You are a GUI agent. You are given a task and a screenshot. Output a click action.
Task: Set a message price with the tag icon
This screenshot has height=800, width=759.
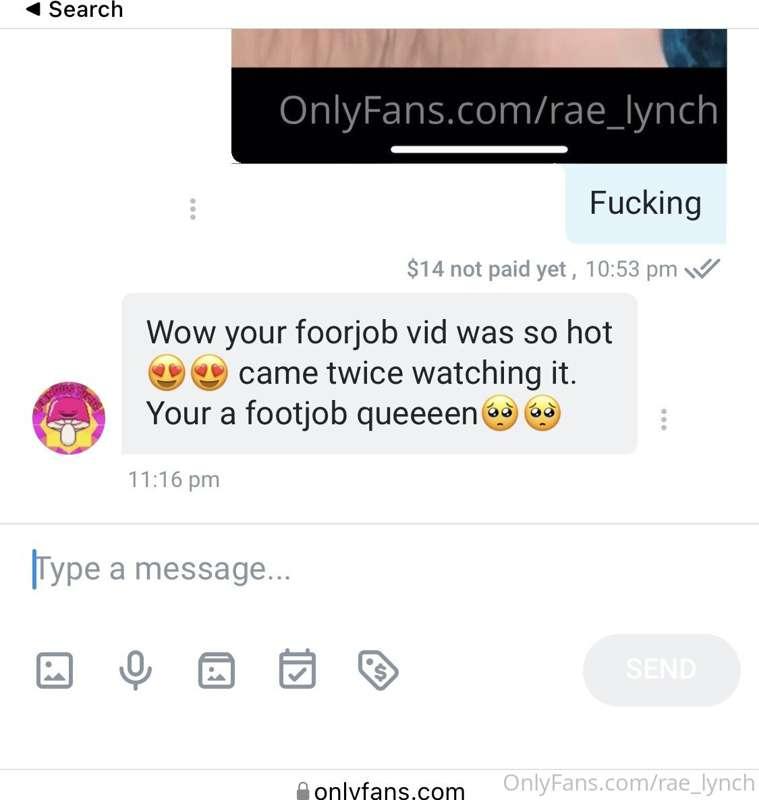tap(378, 670)
